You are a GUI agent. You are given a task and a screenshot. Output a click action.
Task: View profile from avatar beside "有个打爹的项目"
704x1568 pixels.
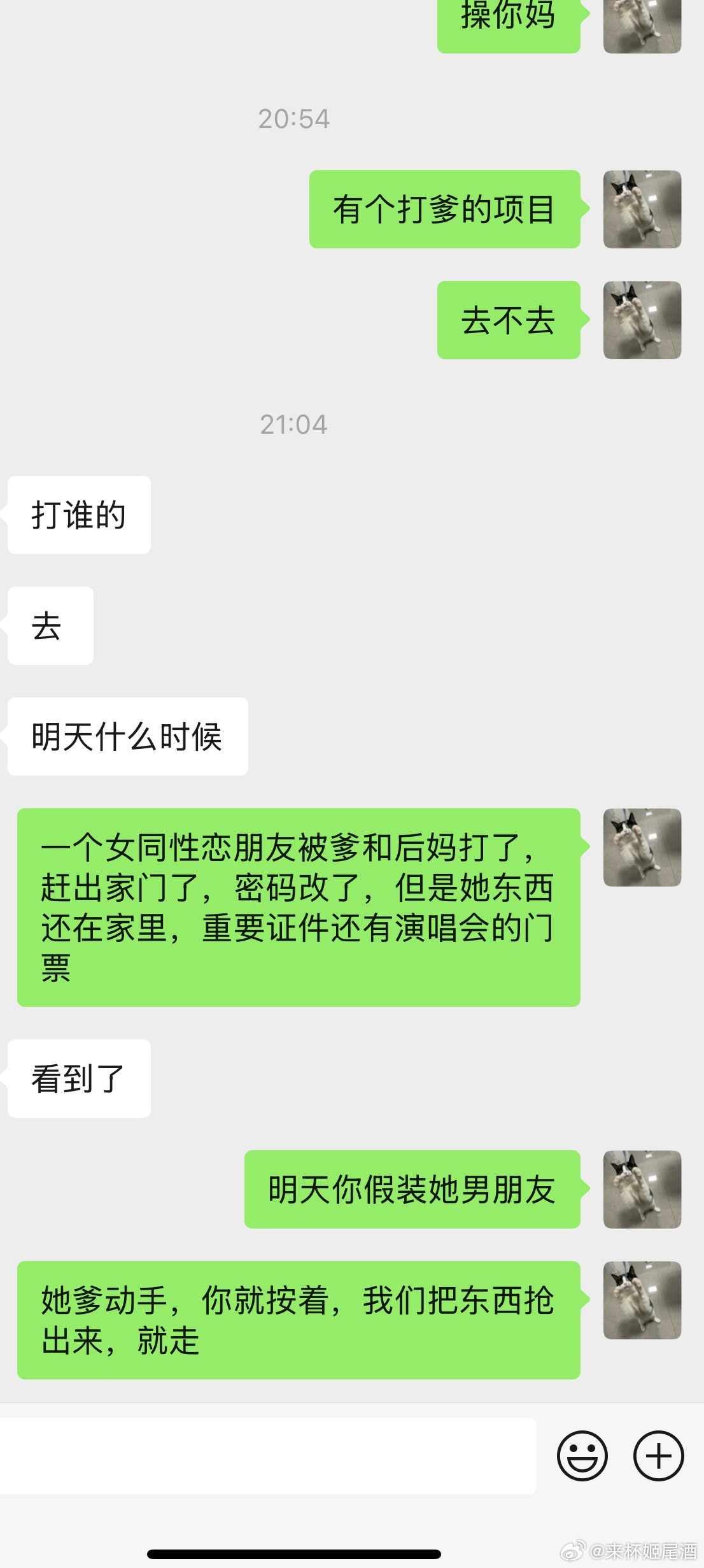pos(642,209)
